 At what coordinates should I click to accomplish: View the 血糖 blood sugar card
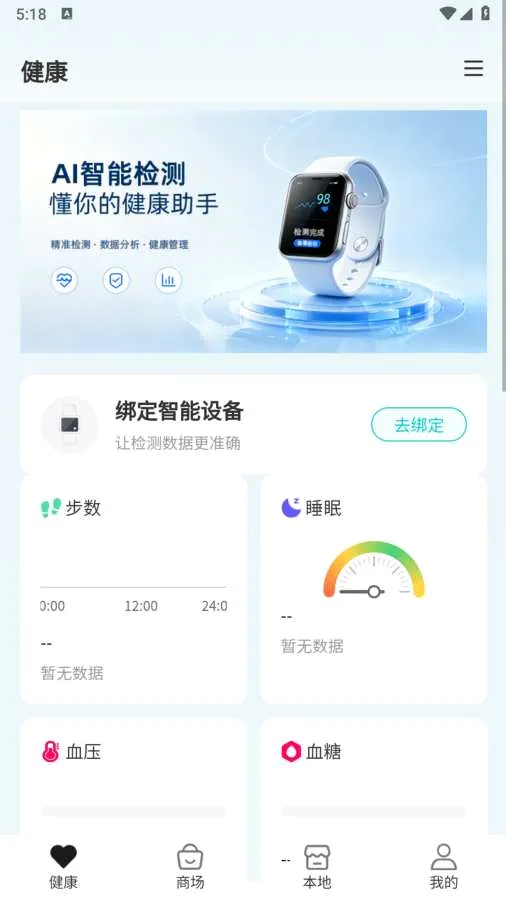(373, 777)
